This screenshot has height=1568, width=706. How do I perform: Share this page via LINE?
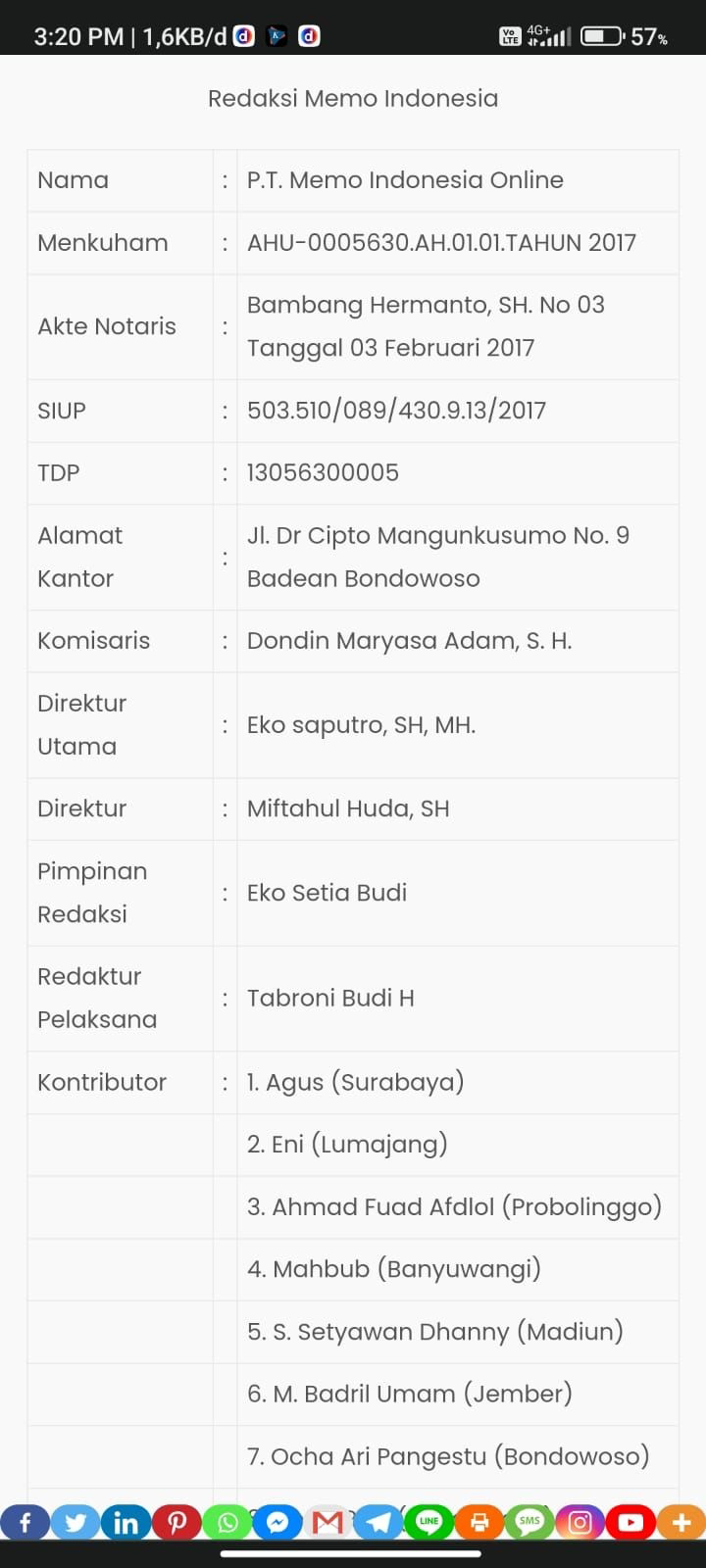[429, 1523]
